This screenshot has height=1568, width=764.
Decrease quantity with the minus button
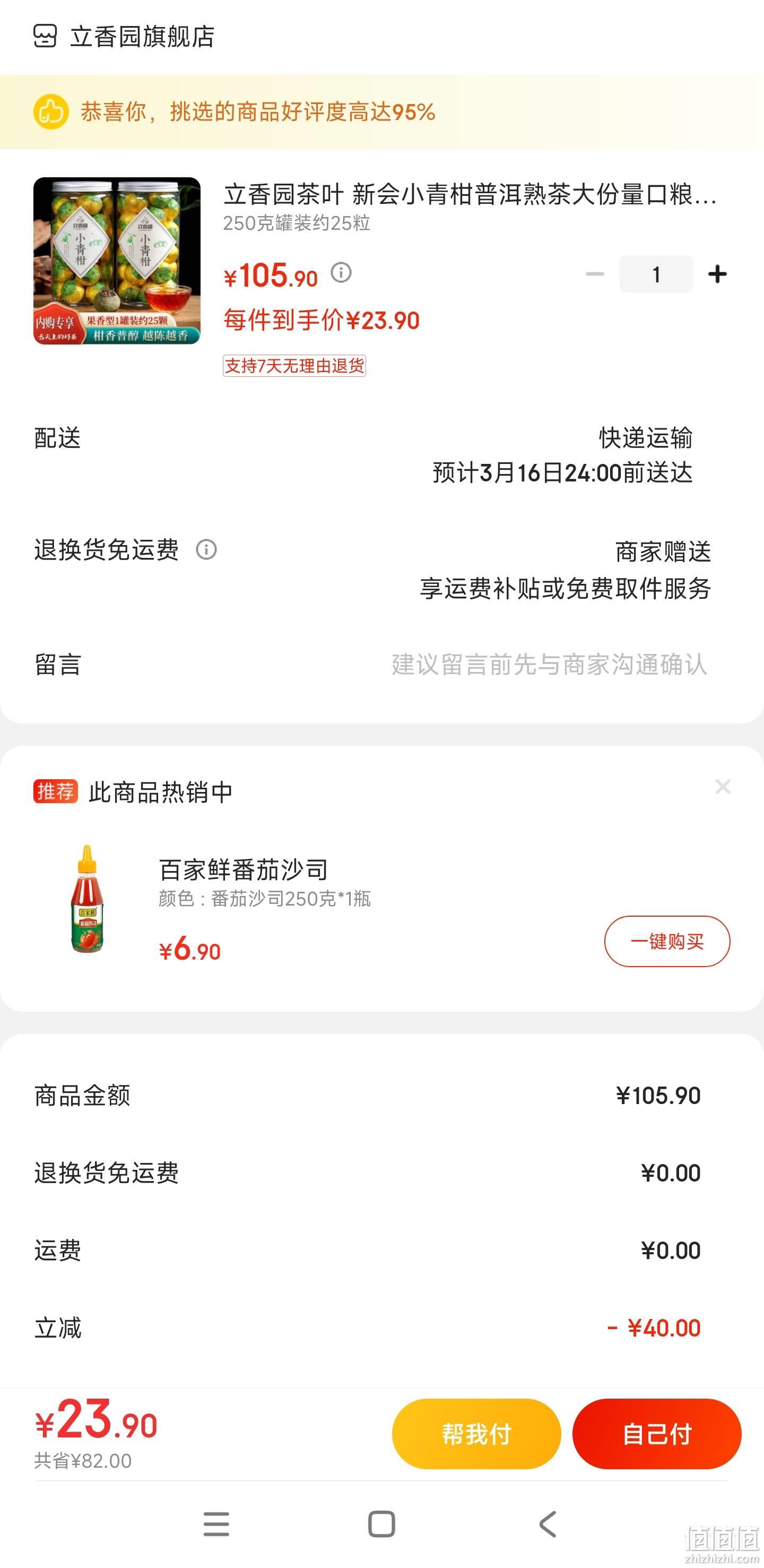click(595, 274)
